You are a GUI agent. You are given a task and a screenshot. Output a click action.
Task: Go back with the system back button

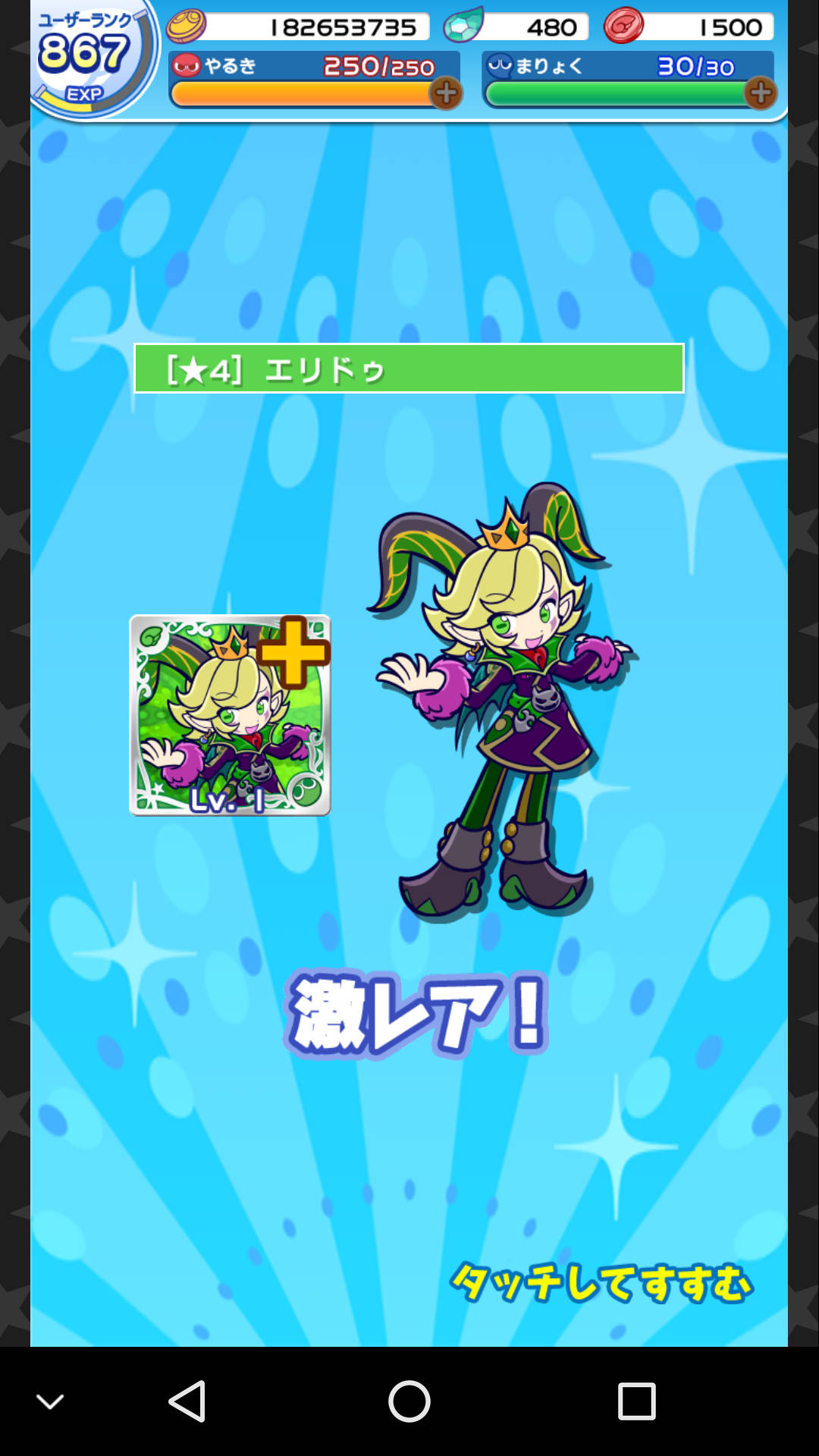pyautogui.click(x=187, y=1401)
